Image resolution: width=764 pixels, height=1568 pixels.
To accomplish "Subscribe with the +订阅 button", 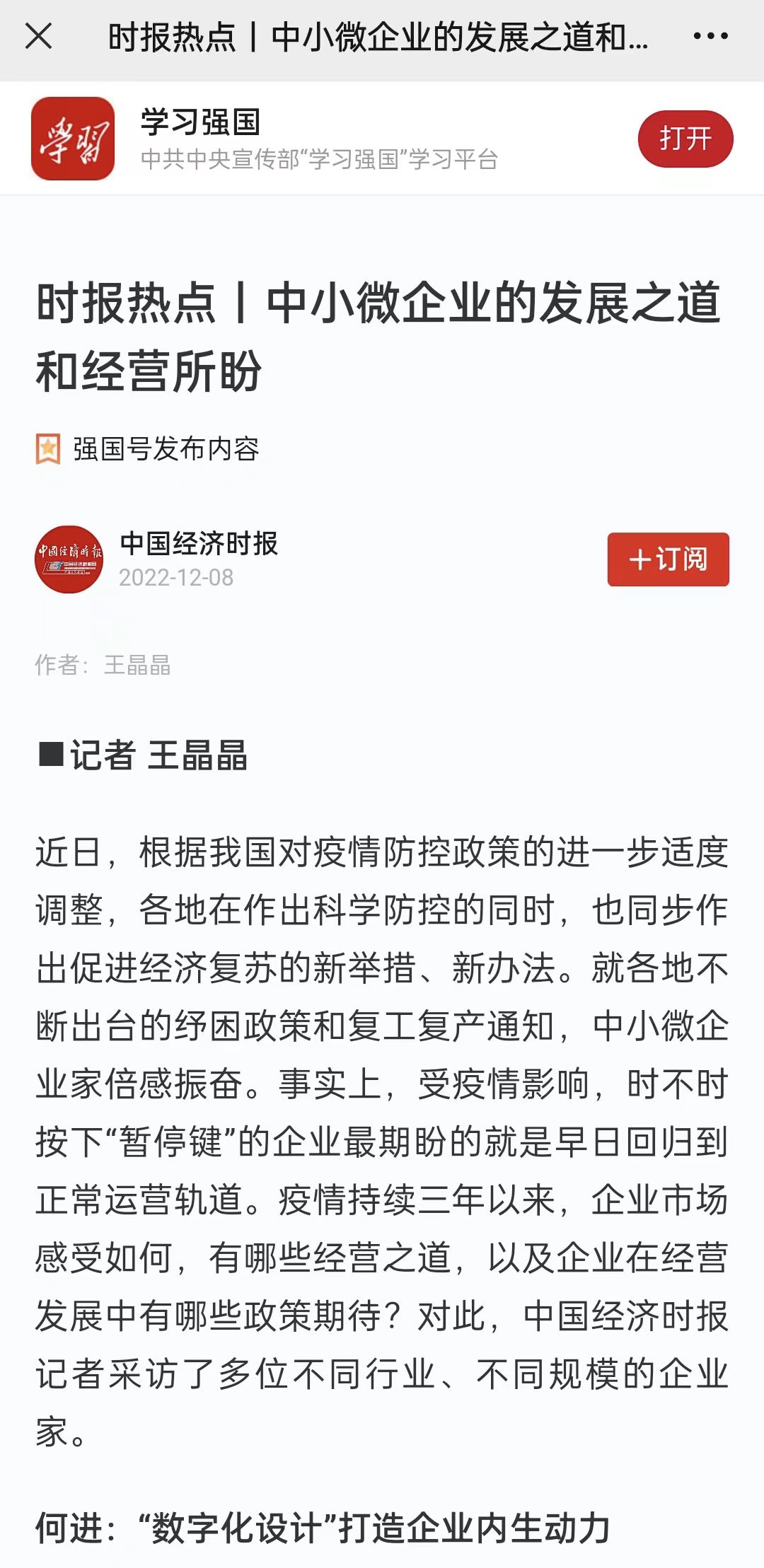I will 668,559.
